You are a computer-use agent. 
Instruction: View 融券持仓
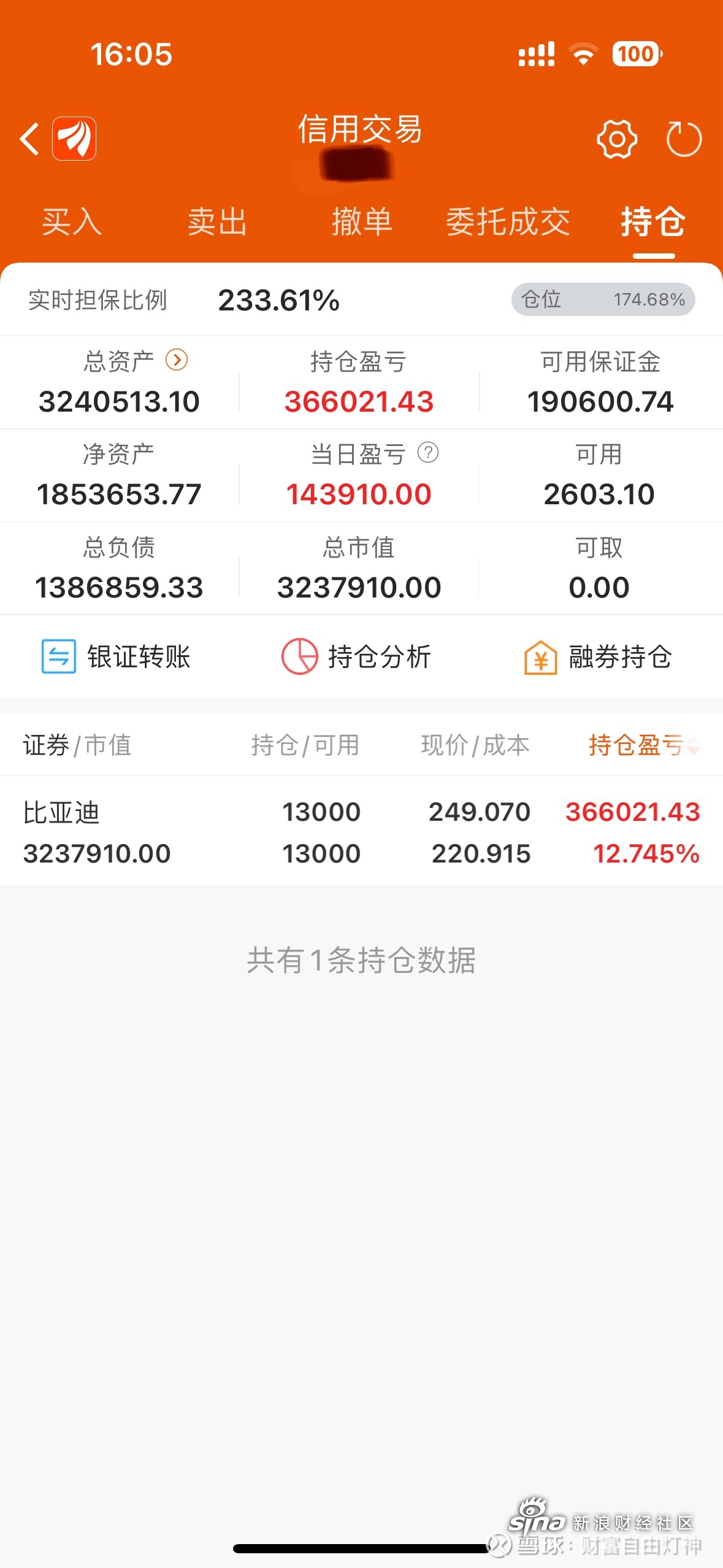coord(598,656)
